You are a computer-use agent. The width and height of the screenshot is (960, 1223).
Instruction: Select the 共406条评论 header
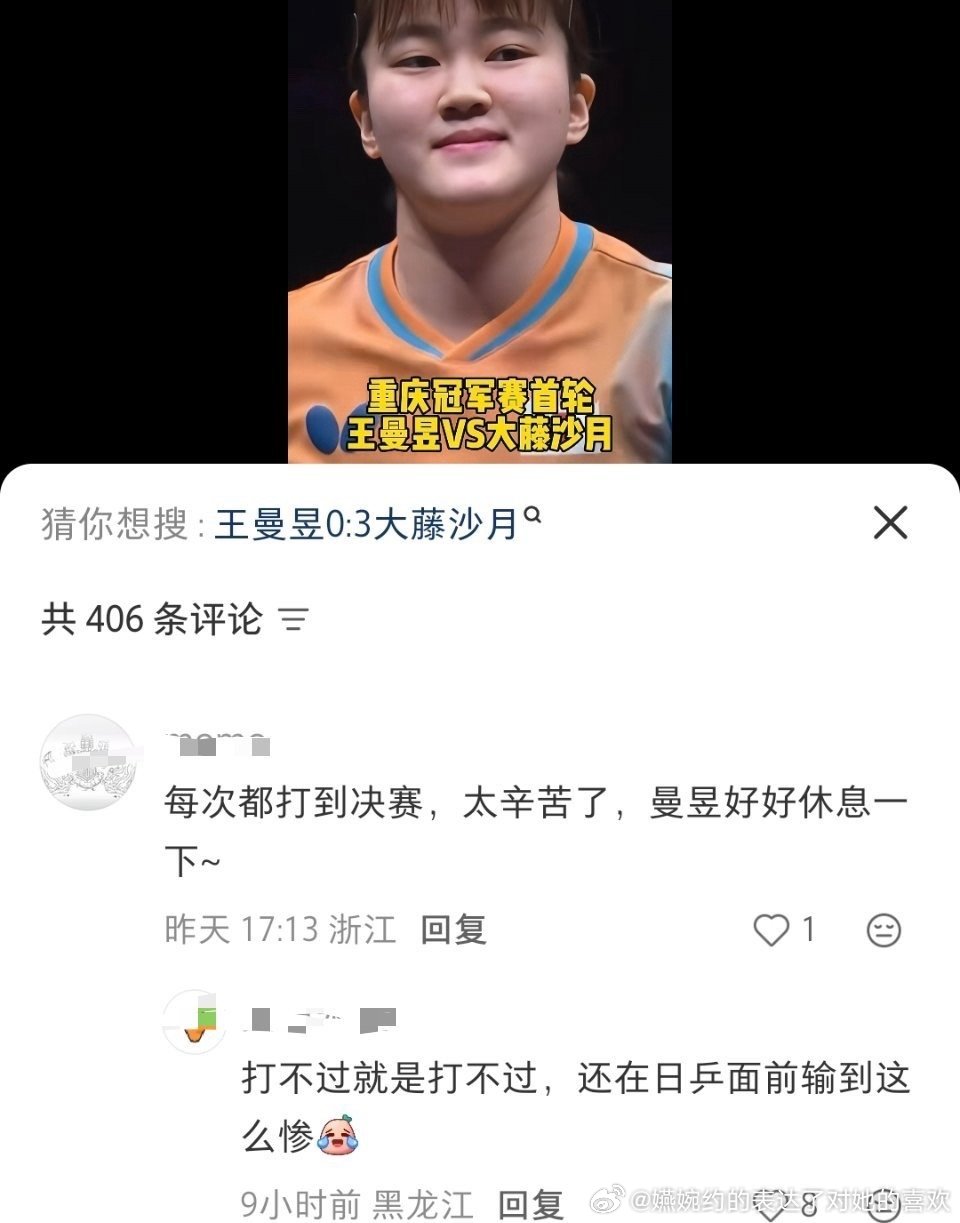pyautogui.click(x=152, y=620)
